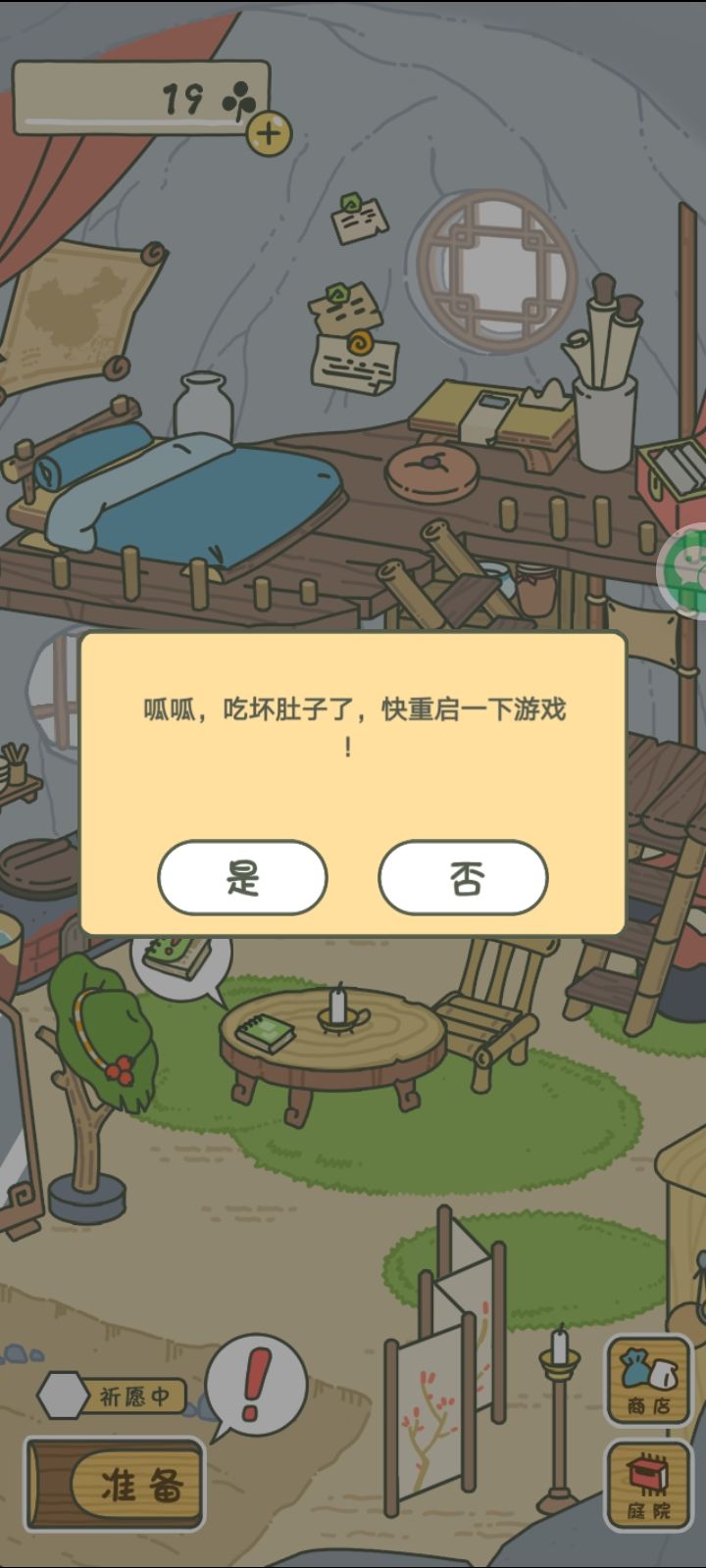Tap the green notebook on the table

[265, 1032]
